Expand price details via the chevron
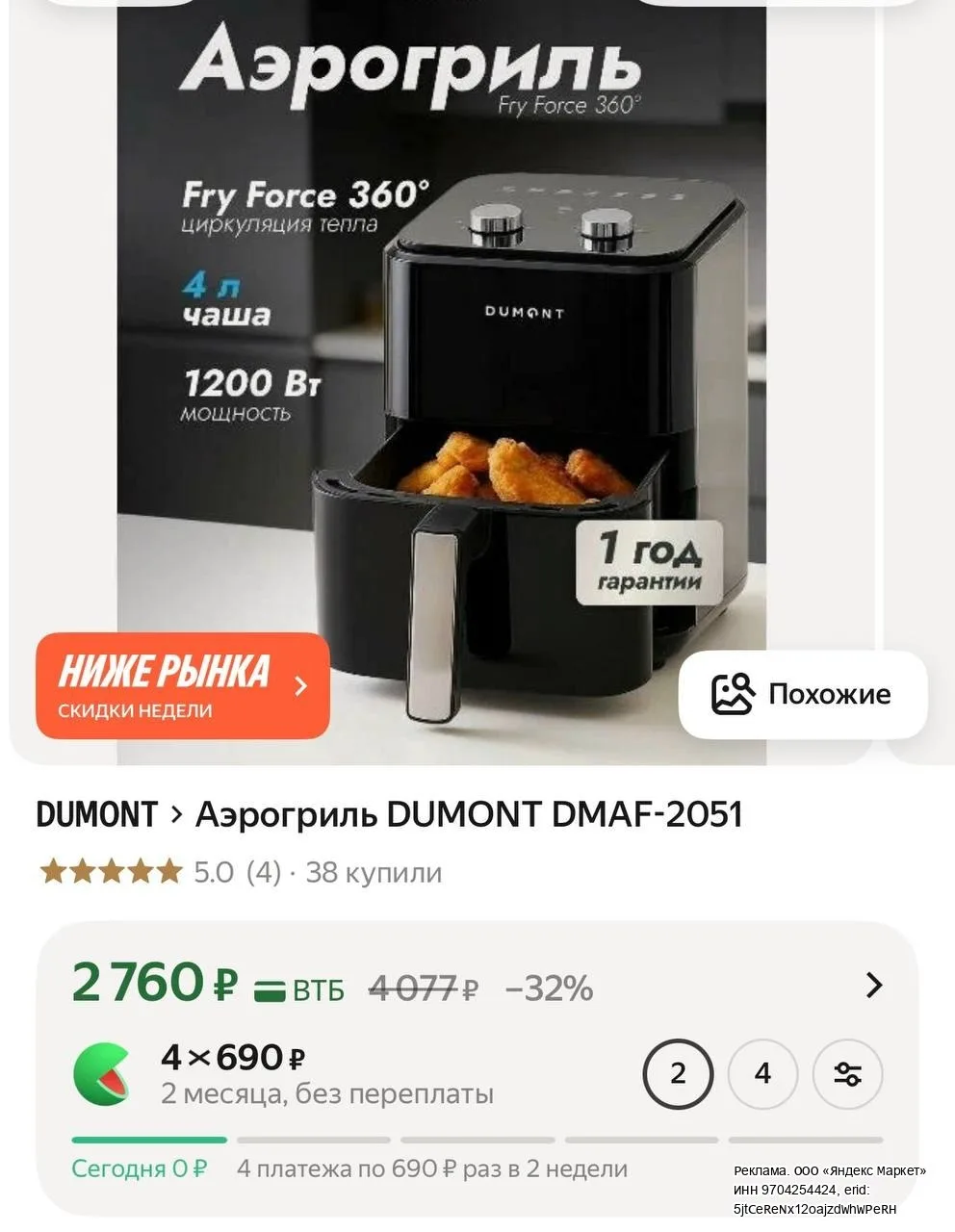The image size is (955, 1232). pos(874,986)
